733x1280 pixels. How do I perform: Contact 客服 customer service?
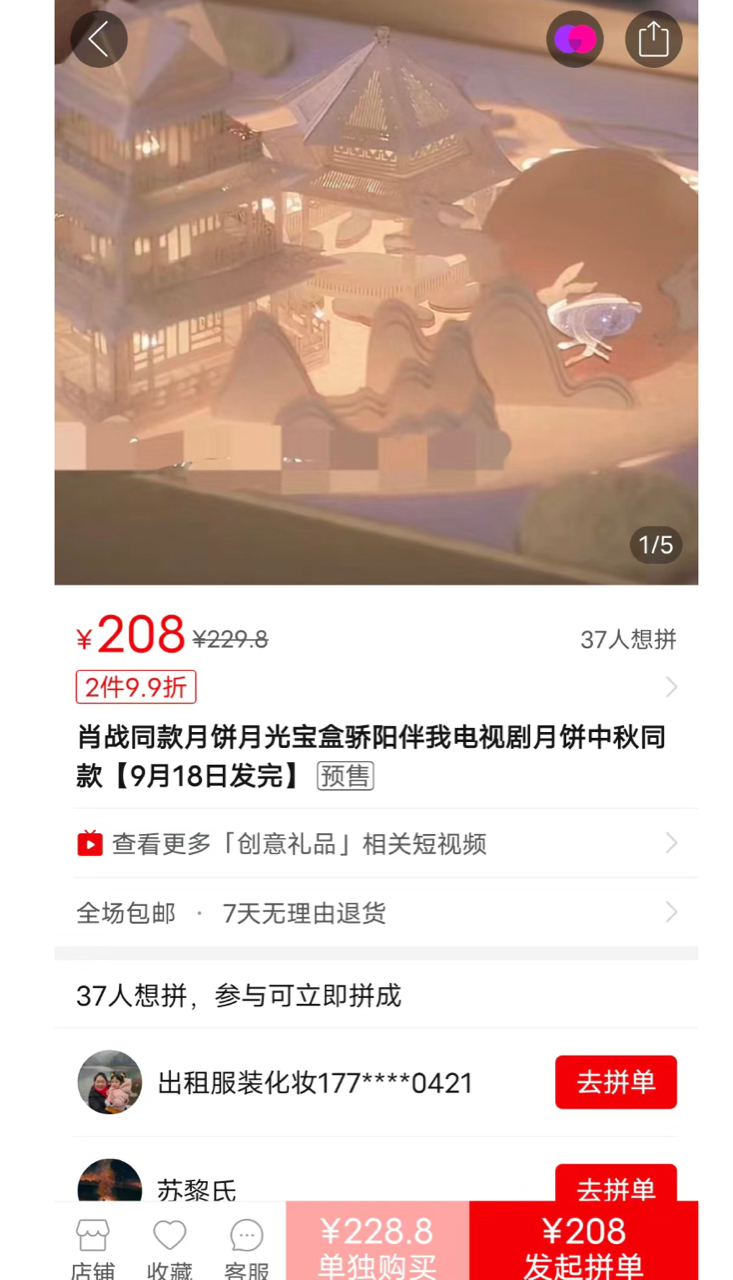coord(246,1248)
